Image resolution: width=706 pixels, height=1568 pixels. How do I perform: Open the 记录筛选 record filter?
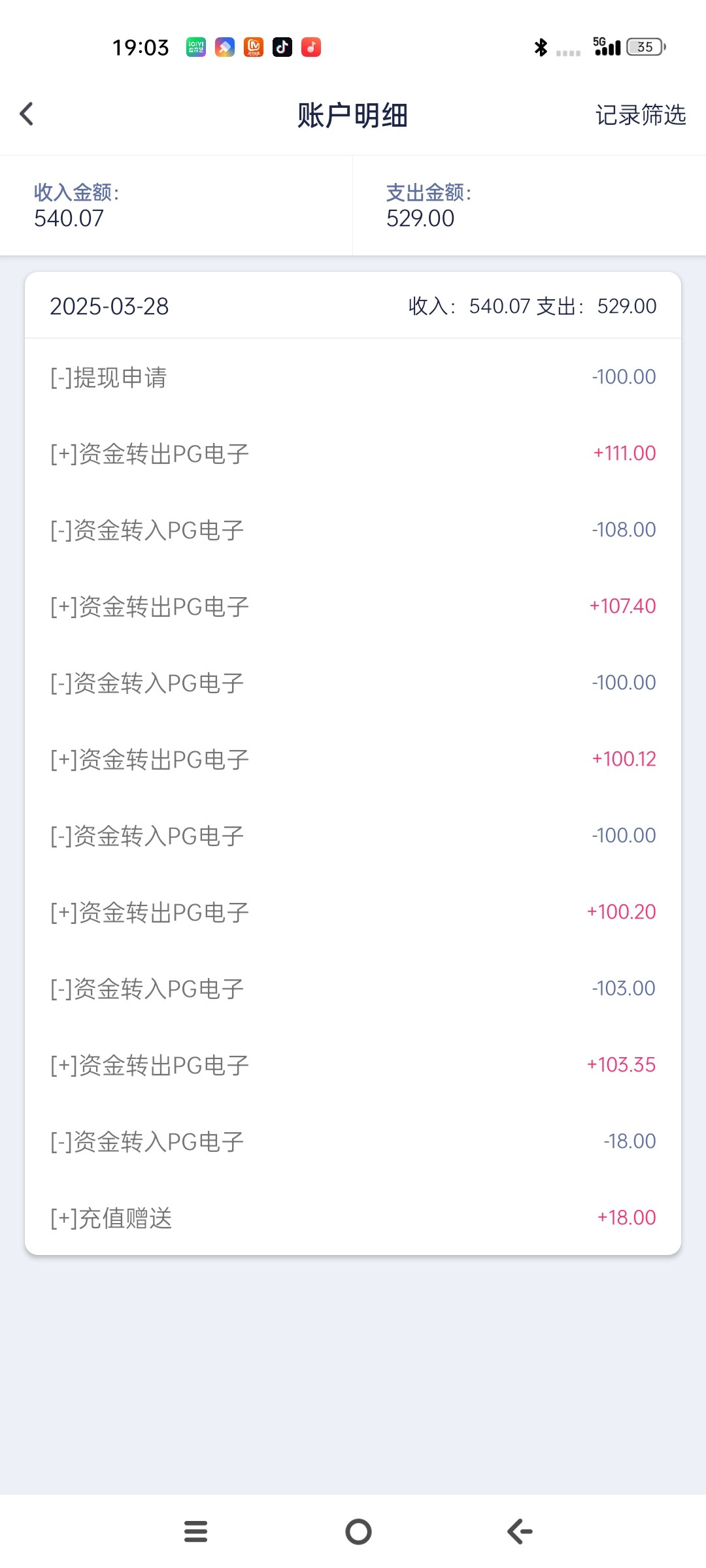(x=640, y=115)
